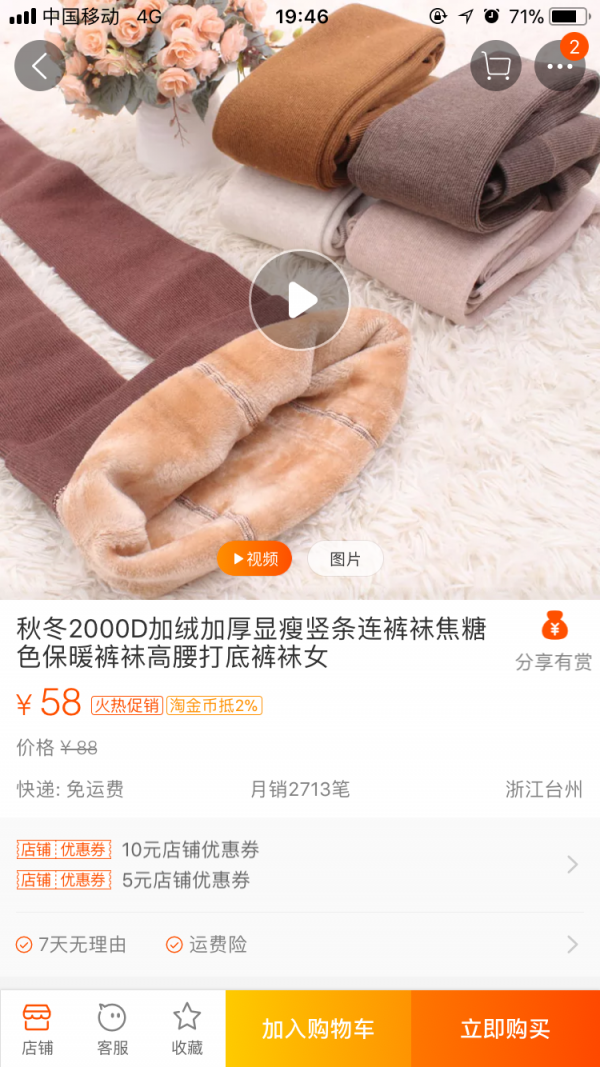The width and height of the screenshot is (600, 1067).
Task: Open the 店铺优惠券 coupon row
Action: (300, 864)
